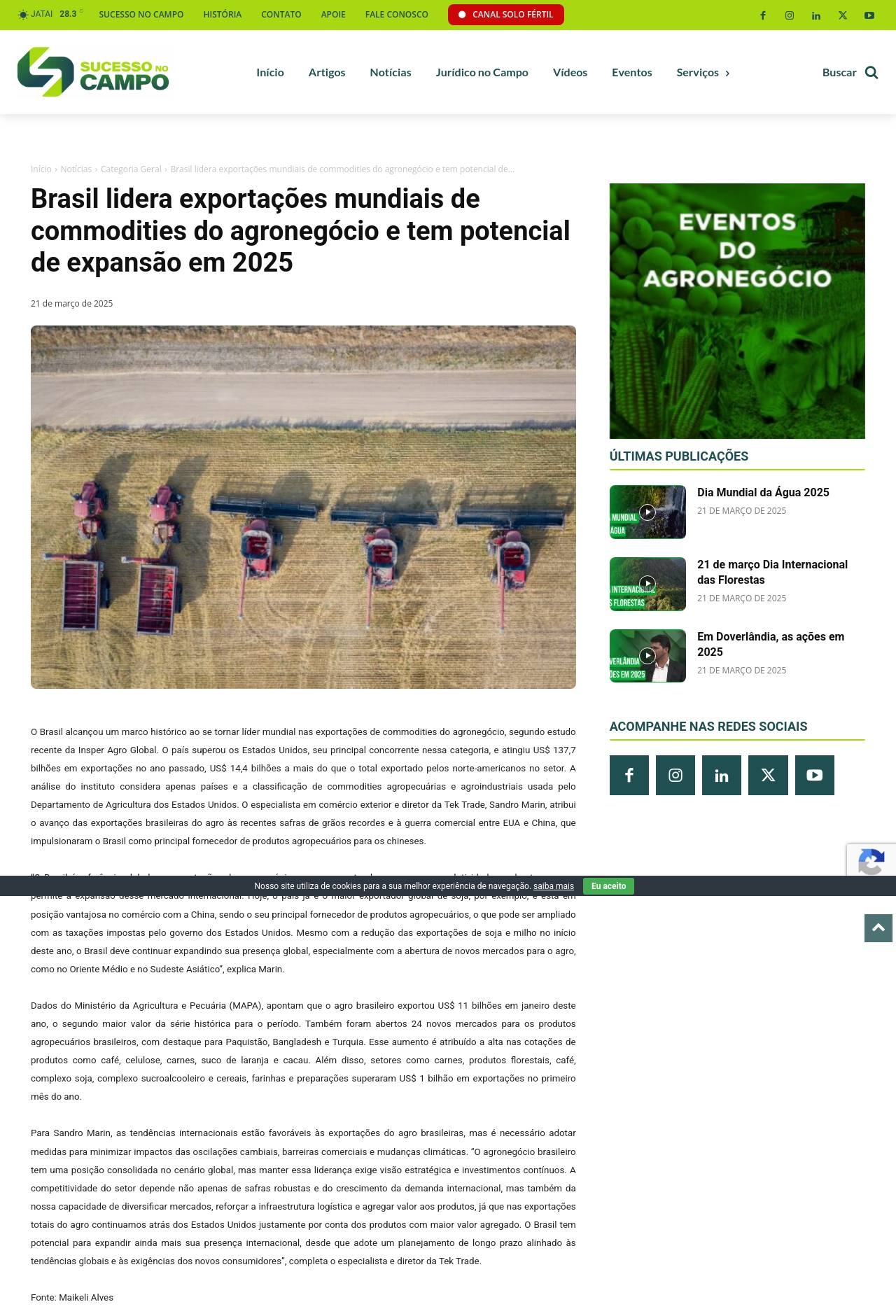Open the Em Doverlândia video post
This screenshot has height=1316, width=896.
pyautogui.click(x=770, y=644)
